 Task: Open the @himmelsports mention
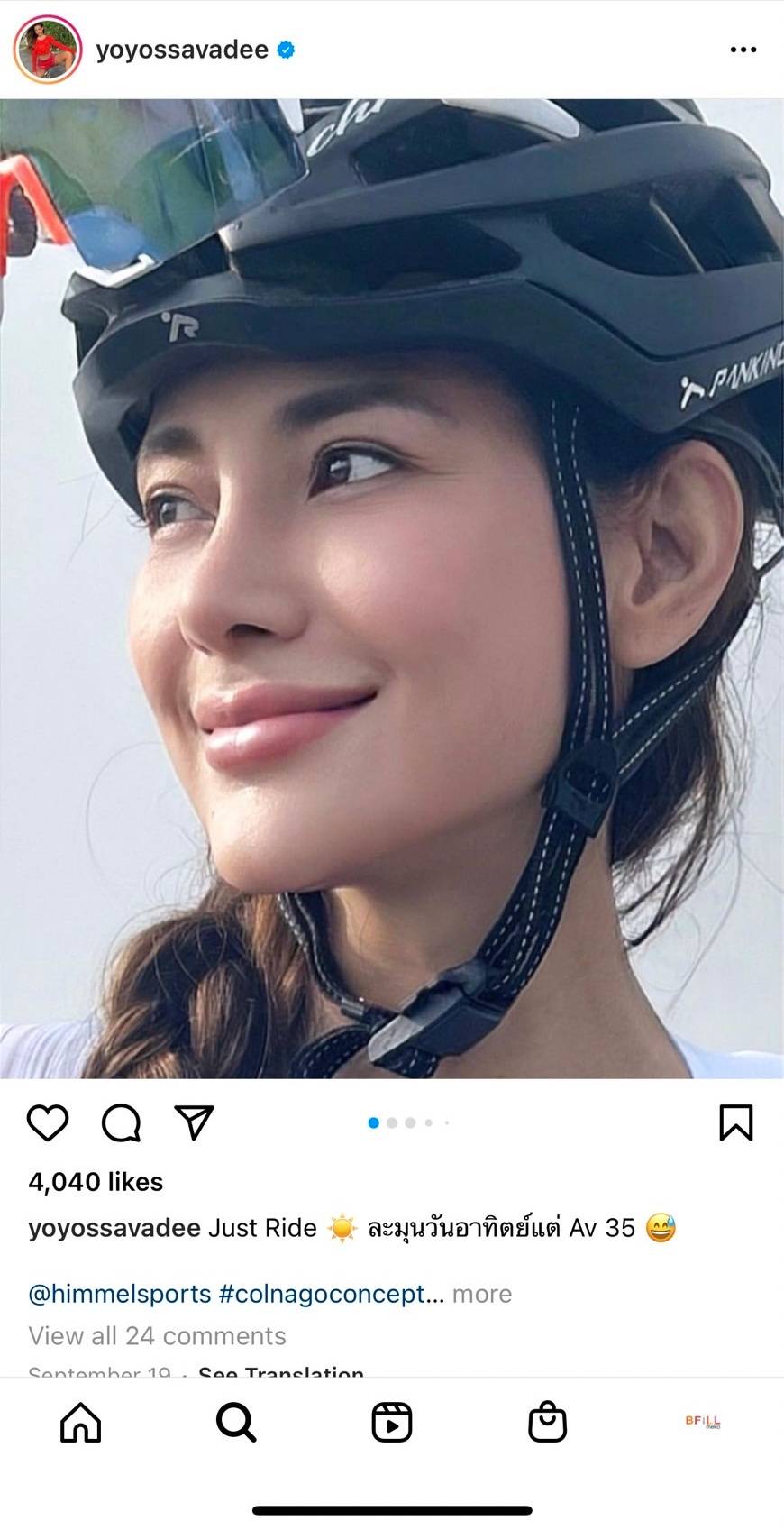click(120, 1294)
